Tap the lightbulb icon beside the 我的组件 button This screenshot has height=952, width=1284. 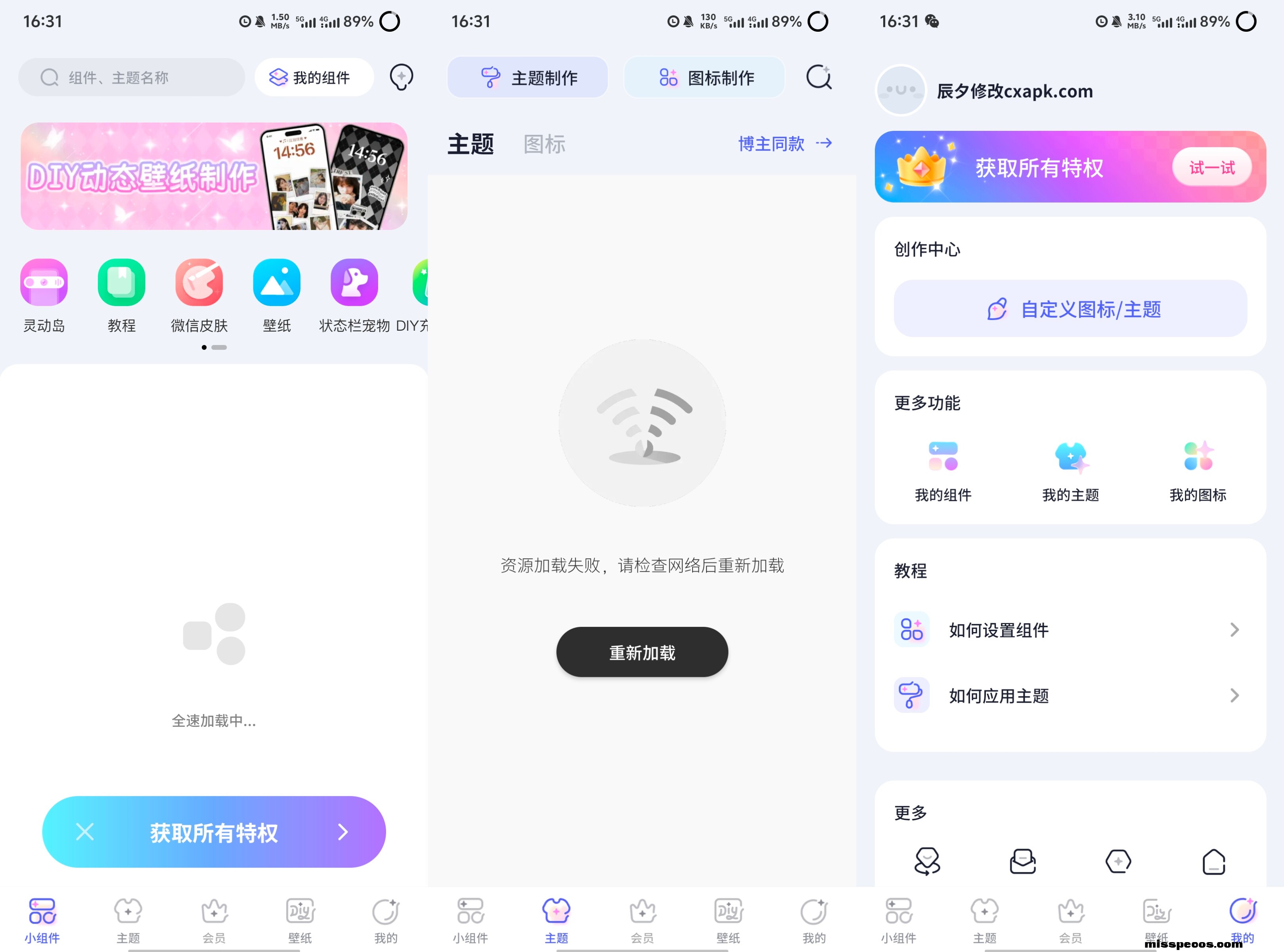click(x=401, y=77)
